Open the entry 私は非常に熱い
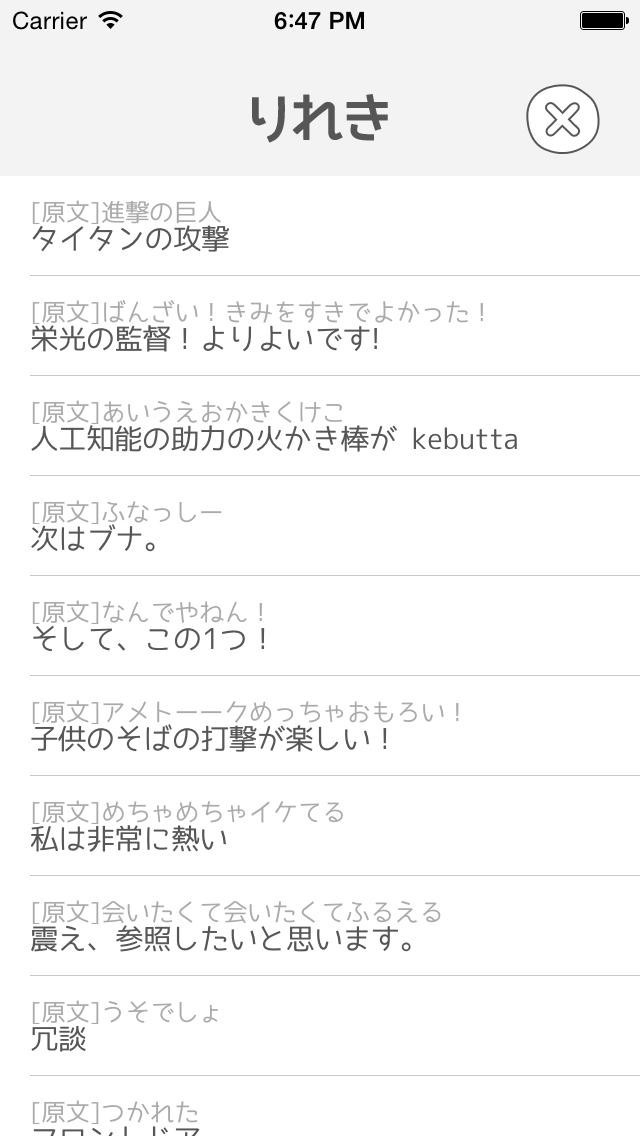The height and width of the screenshot is (1136, 640). [x=320, y=826]
